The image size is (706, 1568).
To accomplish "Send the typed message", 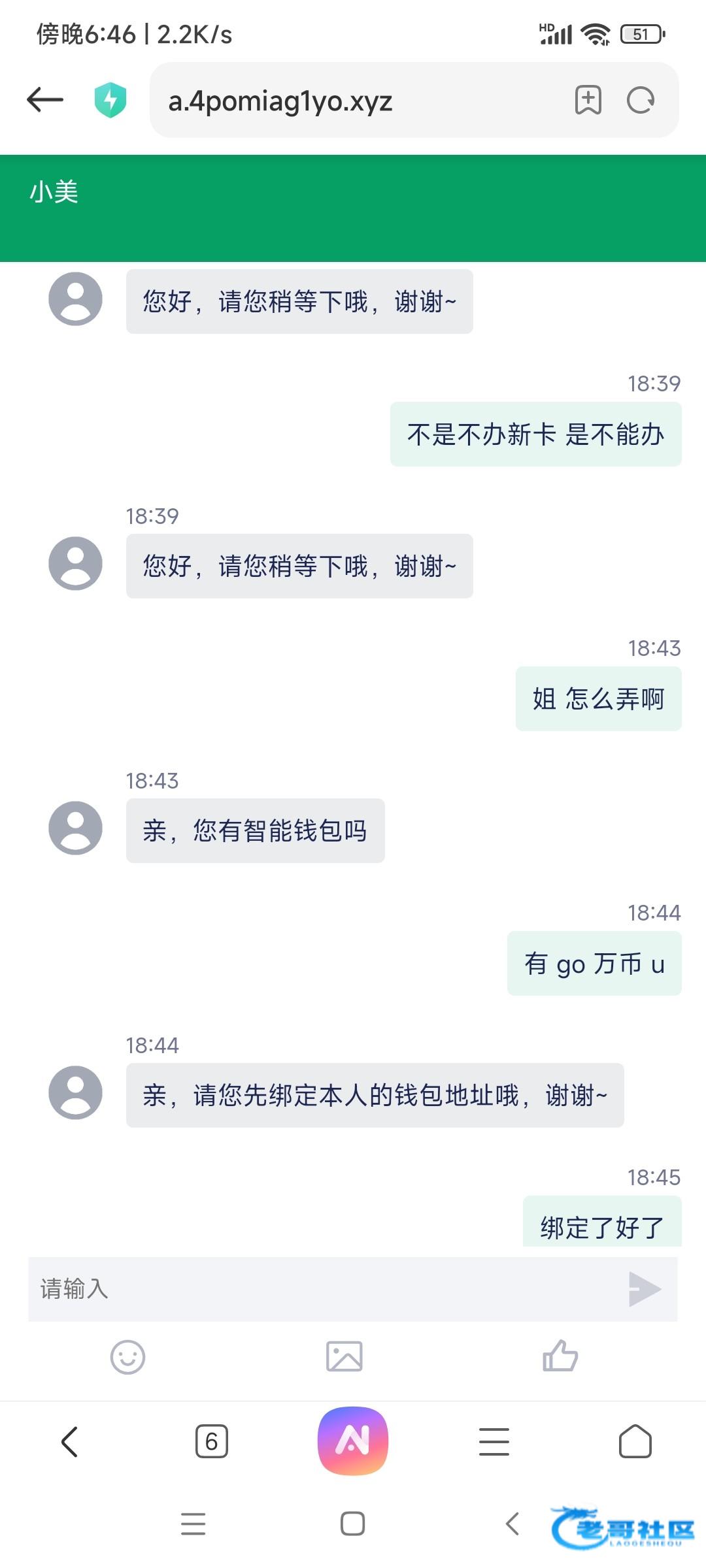I will coord(645,1288).
